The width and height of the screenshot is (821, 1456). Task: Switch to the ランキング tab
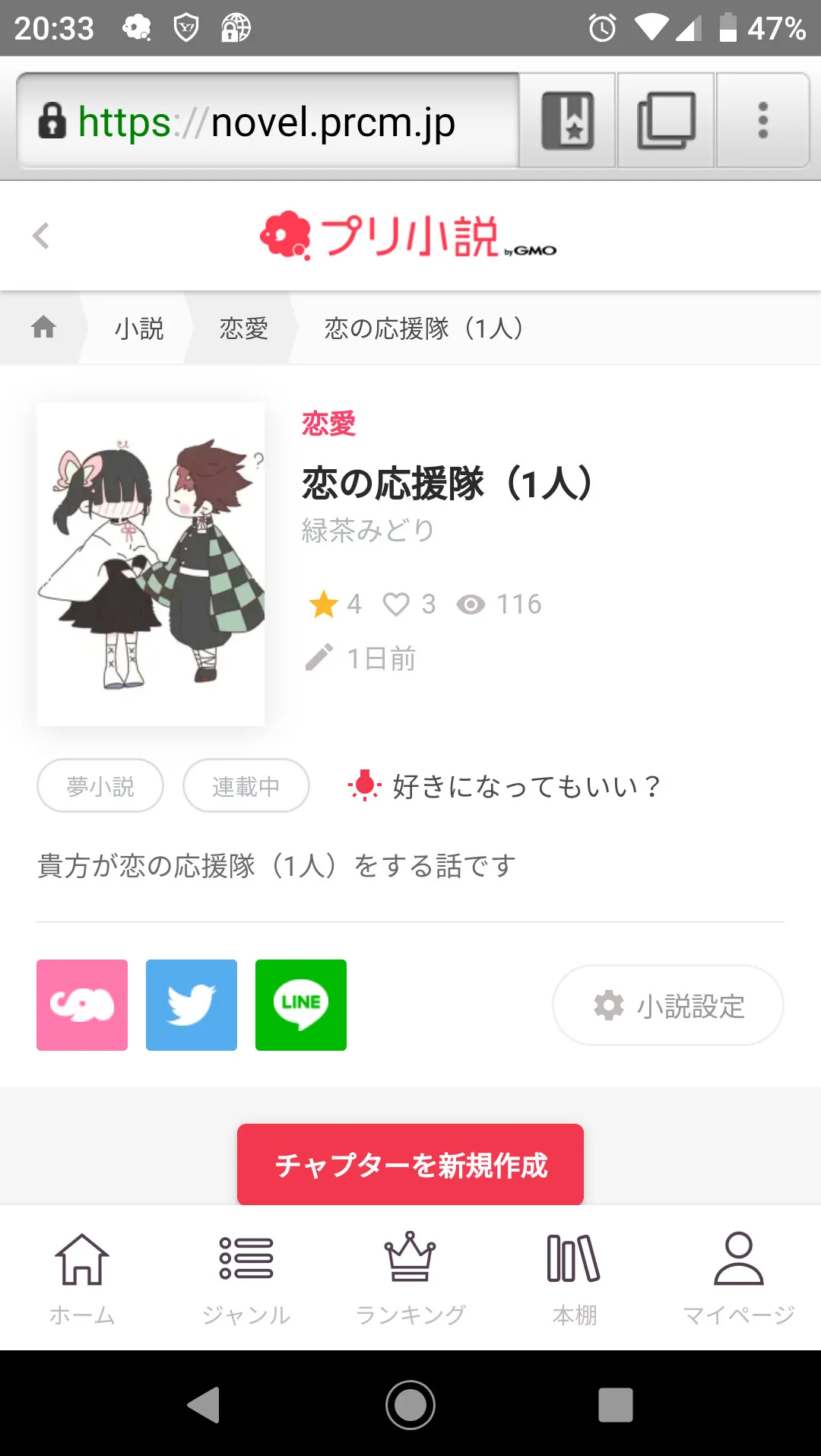410,1278
